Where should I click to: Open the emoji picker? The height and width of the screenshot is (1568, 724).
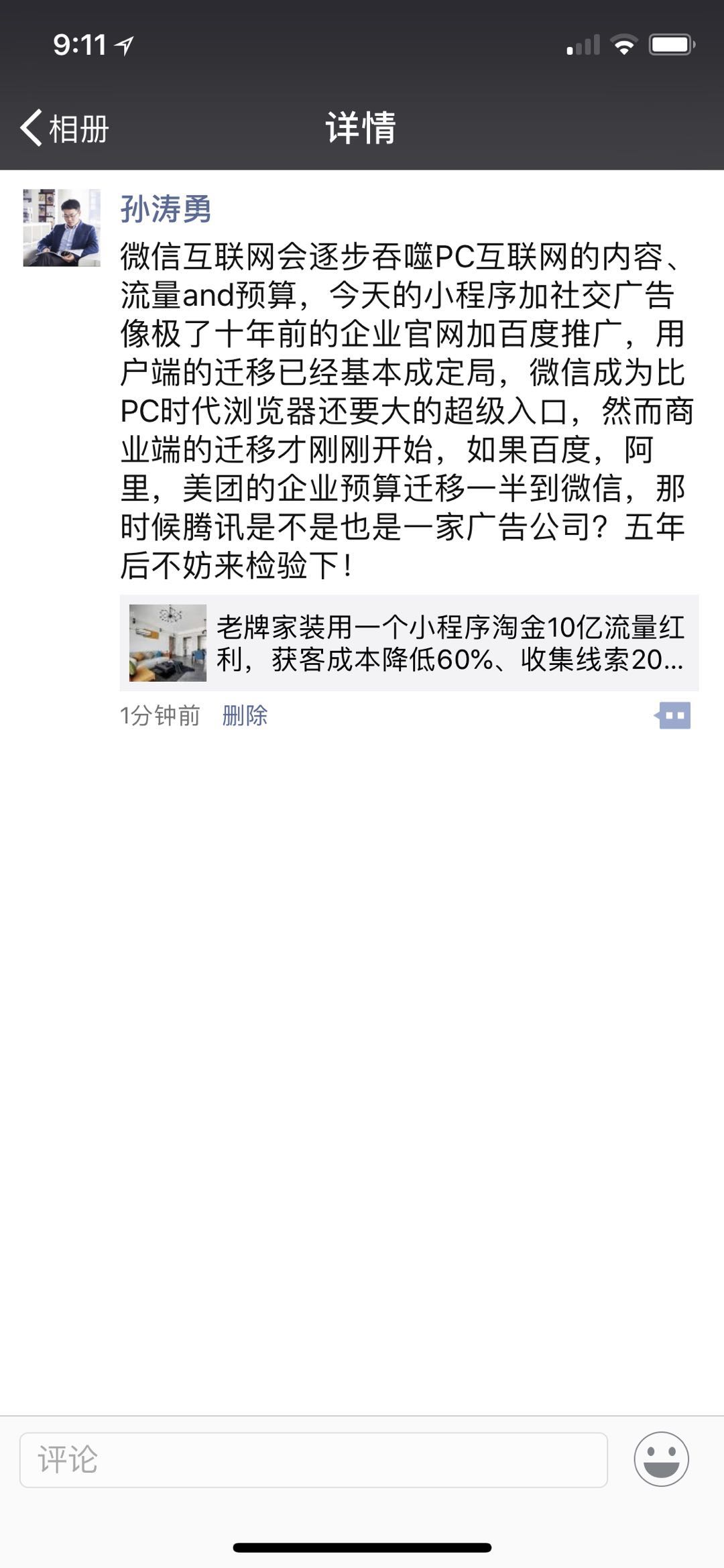(x=661, y=1459)
